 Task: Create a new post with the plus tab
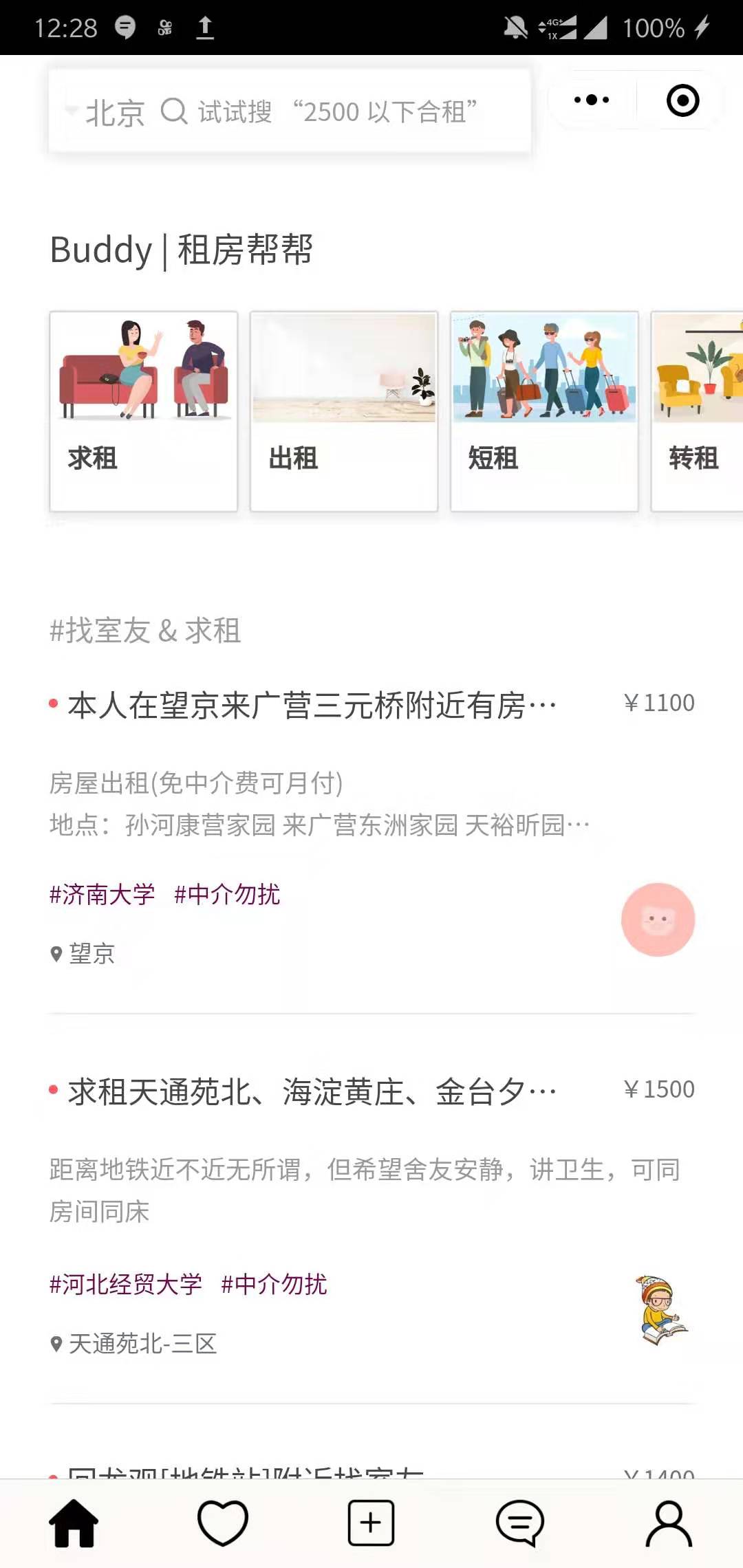[371, 1523]
